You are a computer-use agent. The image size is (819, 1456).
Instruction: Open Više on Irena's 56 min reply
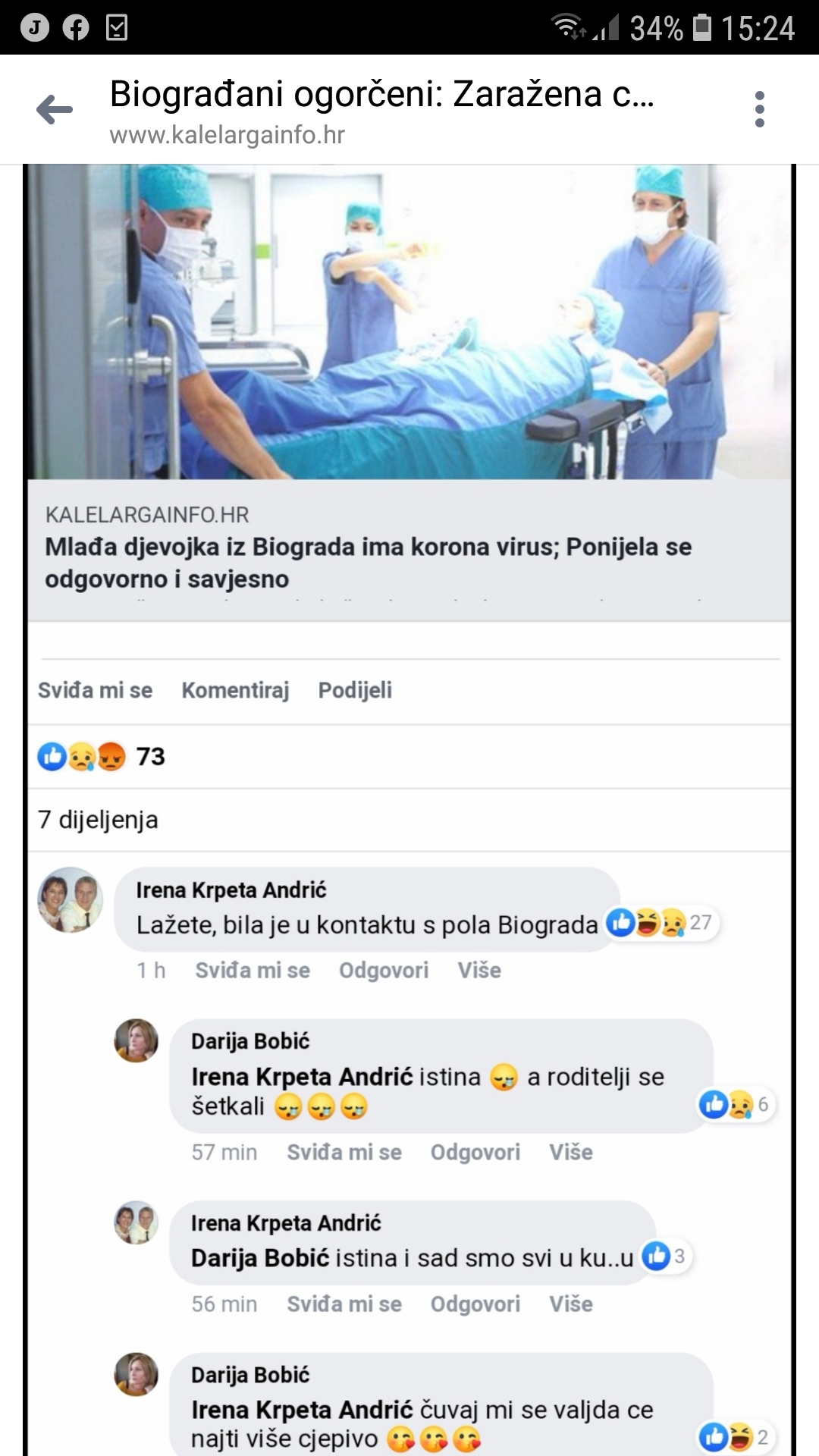571,1304
